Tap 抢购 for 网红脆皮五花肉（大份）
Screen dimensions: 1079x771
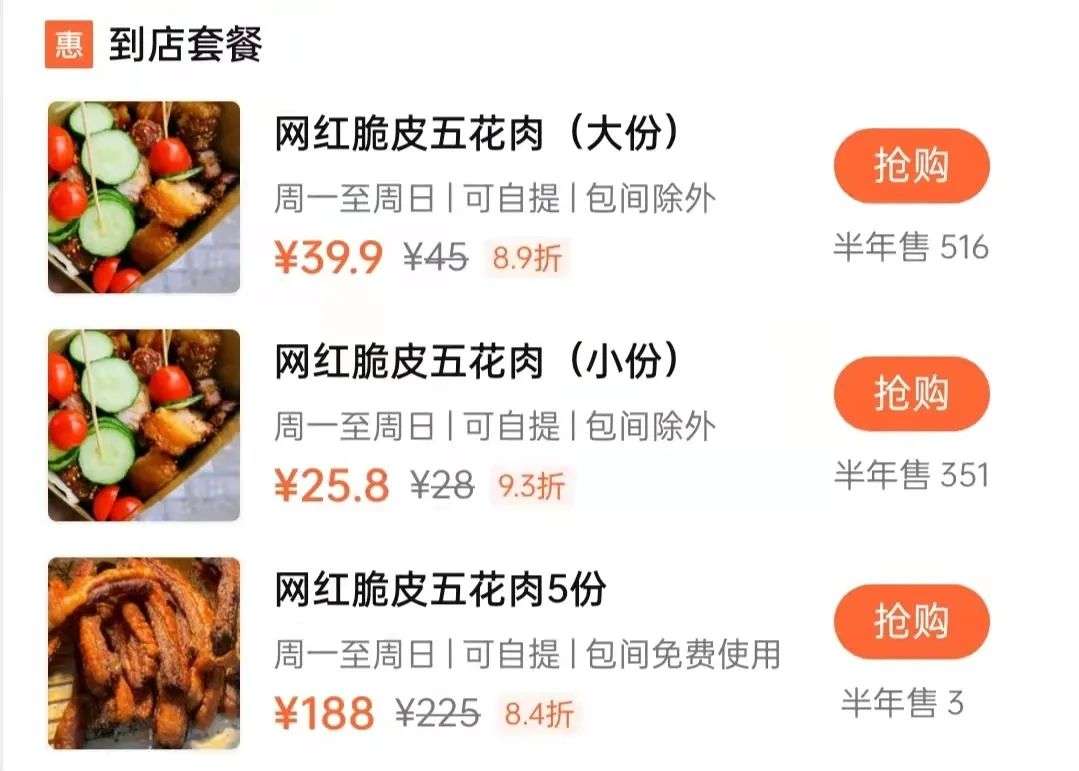coord(911,166)
